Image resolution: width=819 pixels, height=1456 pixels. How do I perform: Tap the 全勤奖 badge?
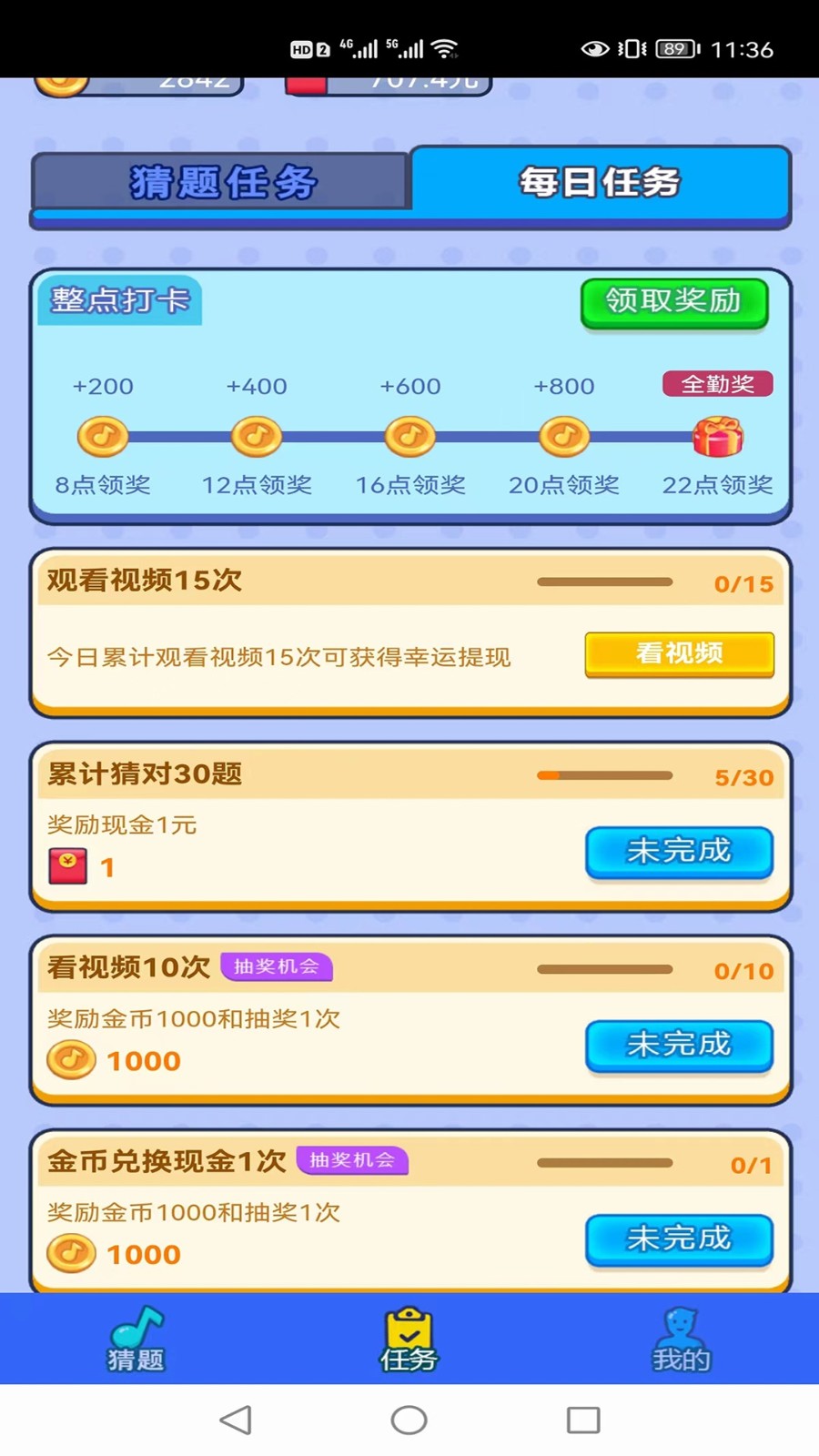click(718, 384)
